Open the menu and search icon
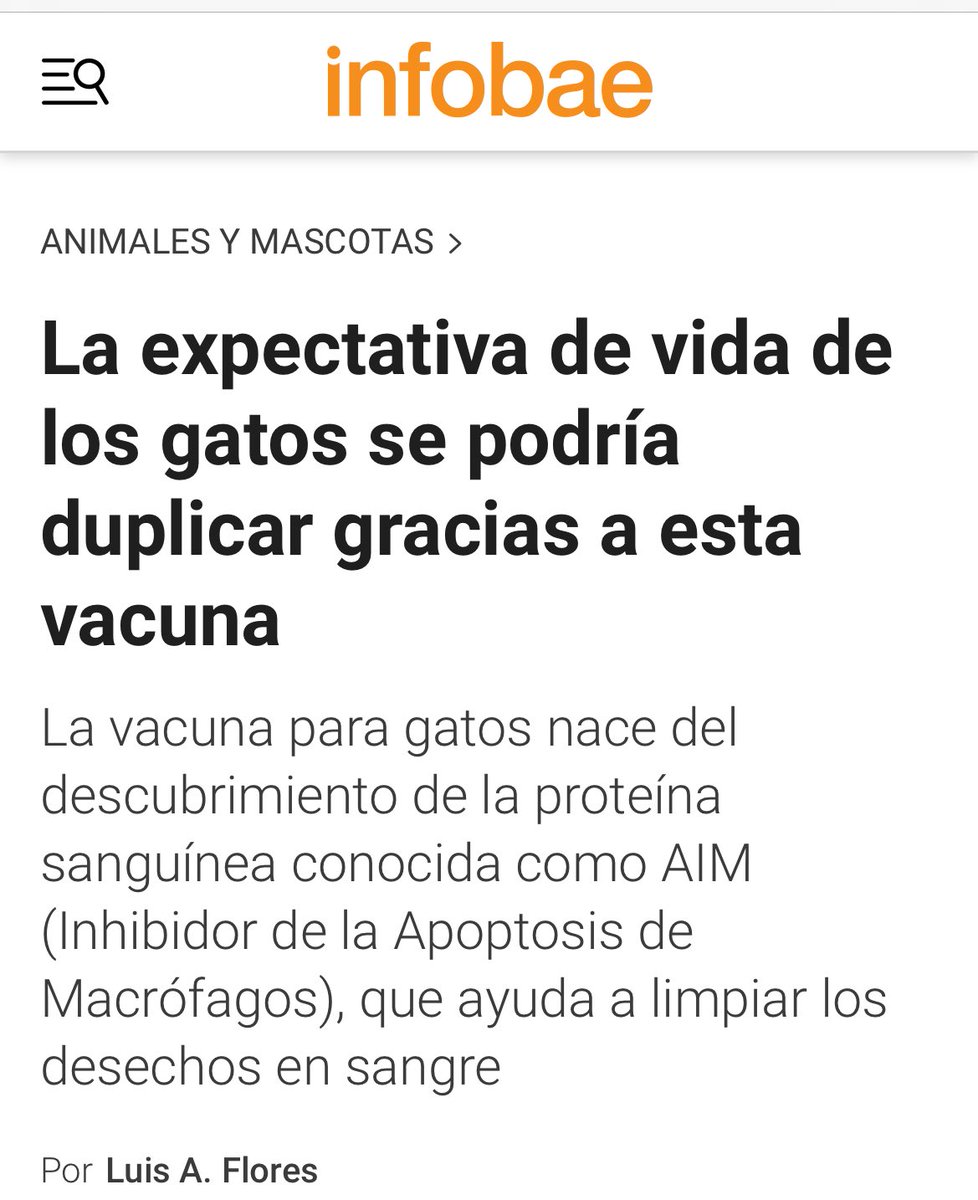The image size is (978, 1200). [x=74, y=82]
